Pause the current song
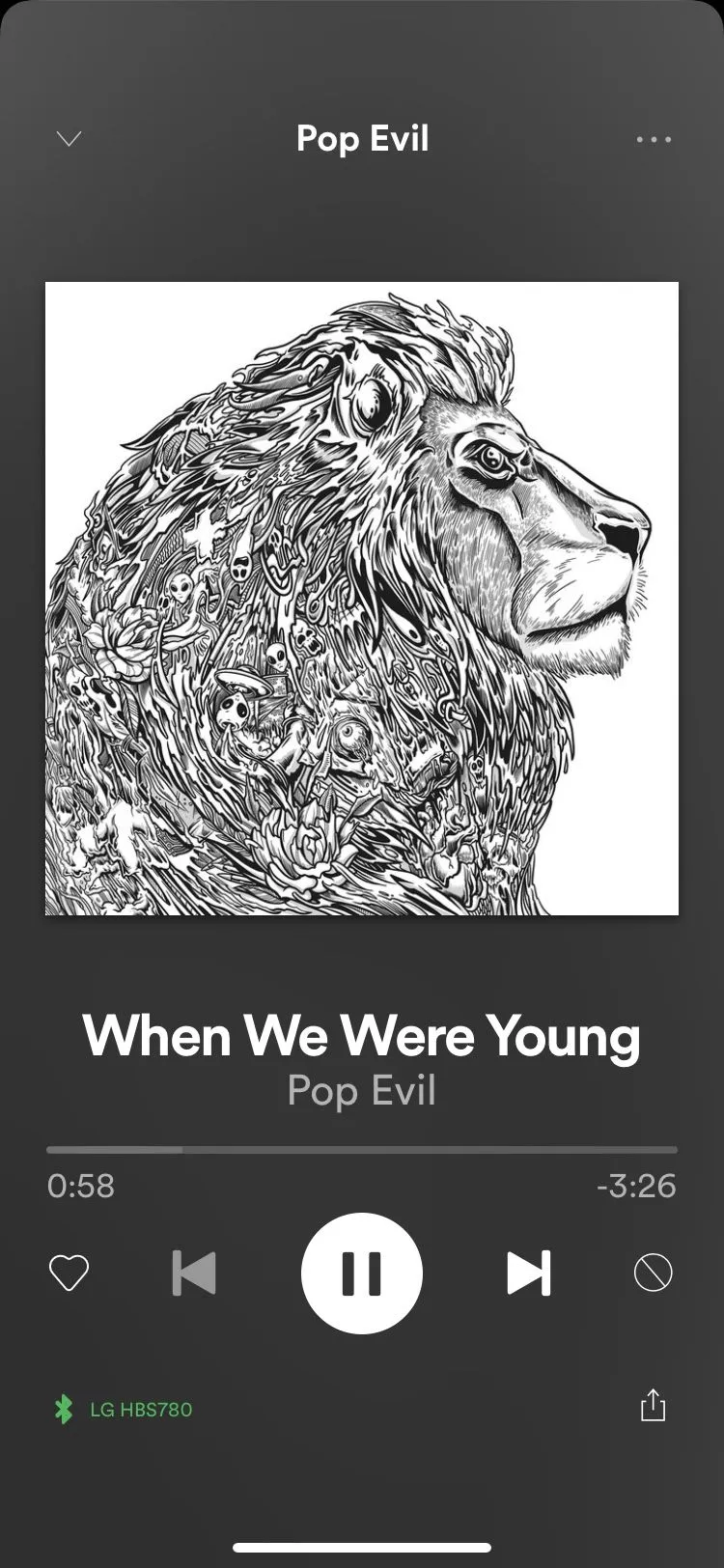The image size is (724, 1568). click(362, 1273)
